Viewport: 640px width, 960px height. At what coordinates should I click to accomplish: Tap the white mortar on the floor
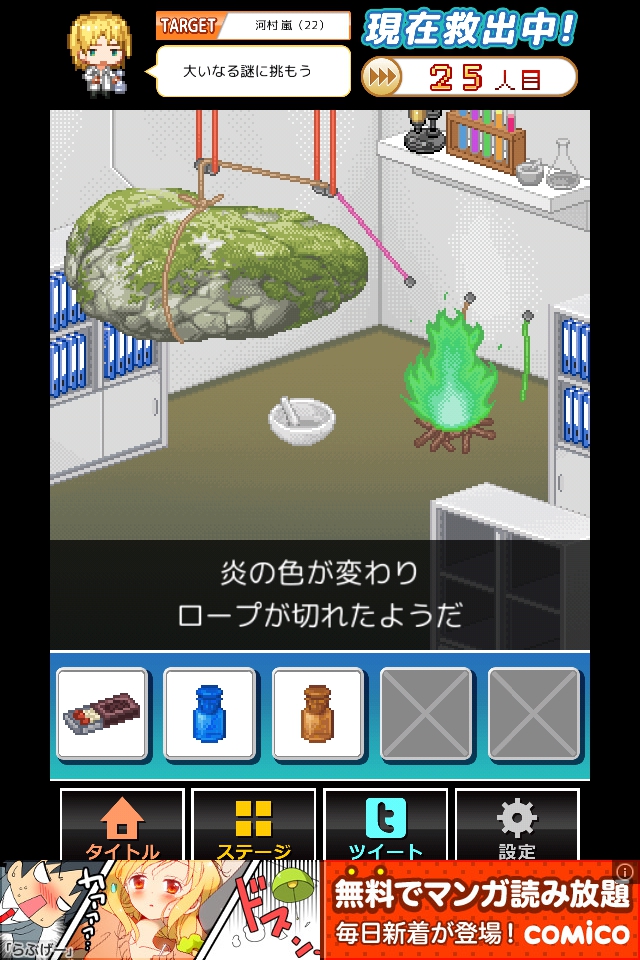[x=301, y=418]
